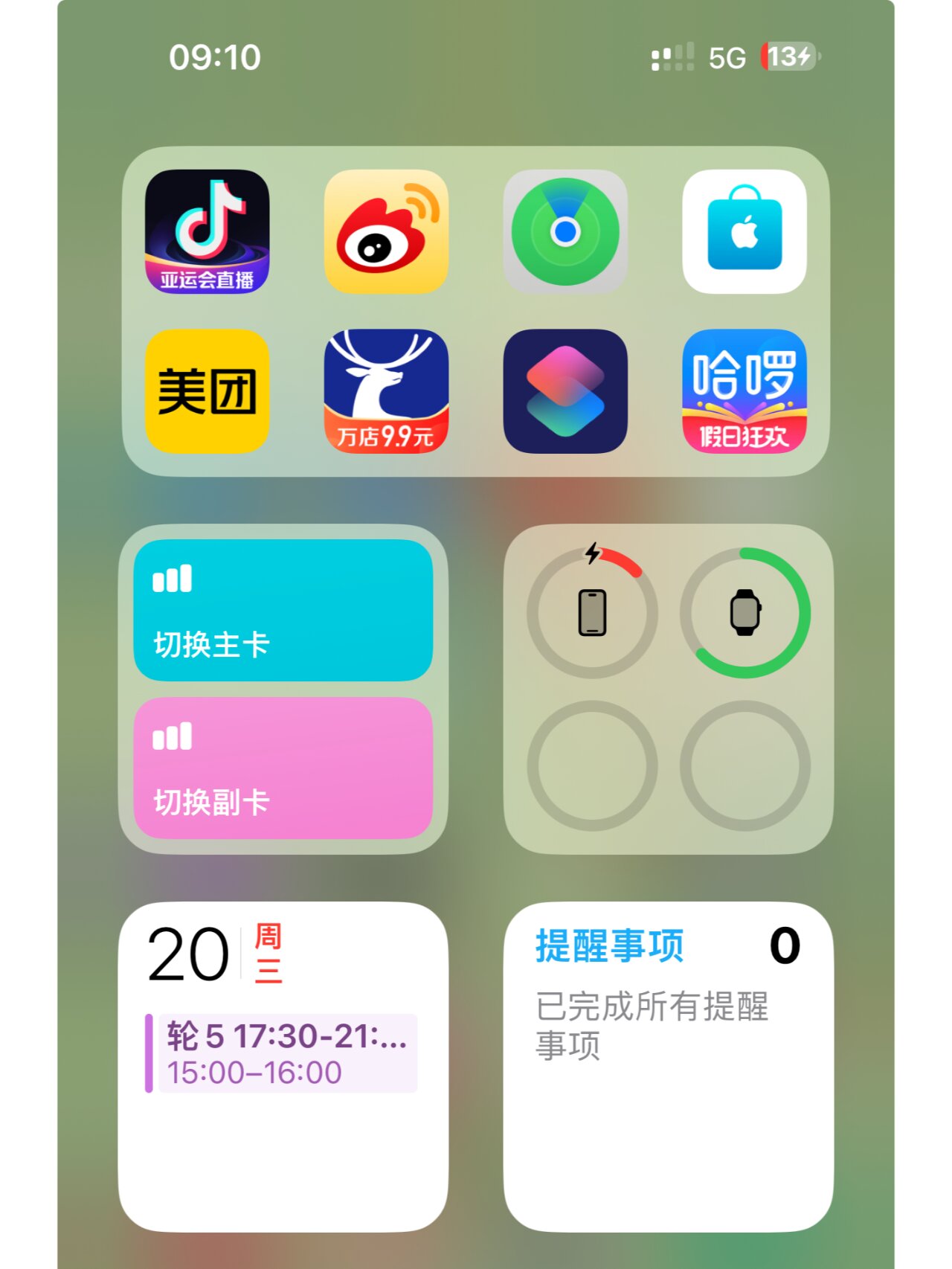This screenshot has height=1269, width=952.
Task: Open the Shortcuts app
Action: coord(565,391)
